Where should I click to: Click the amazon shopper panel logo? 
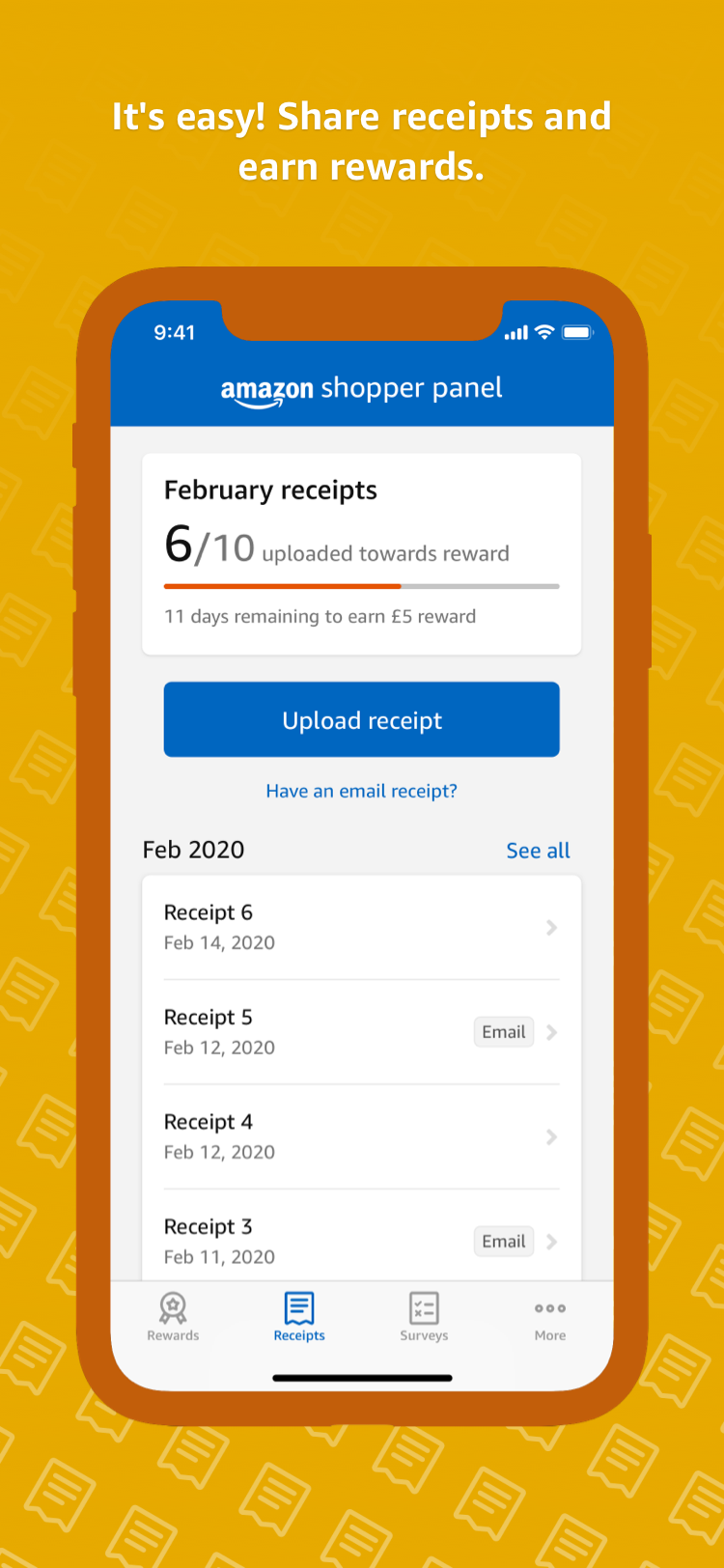tap(361, 387)
